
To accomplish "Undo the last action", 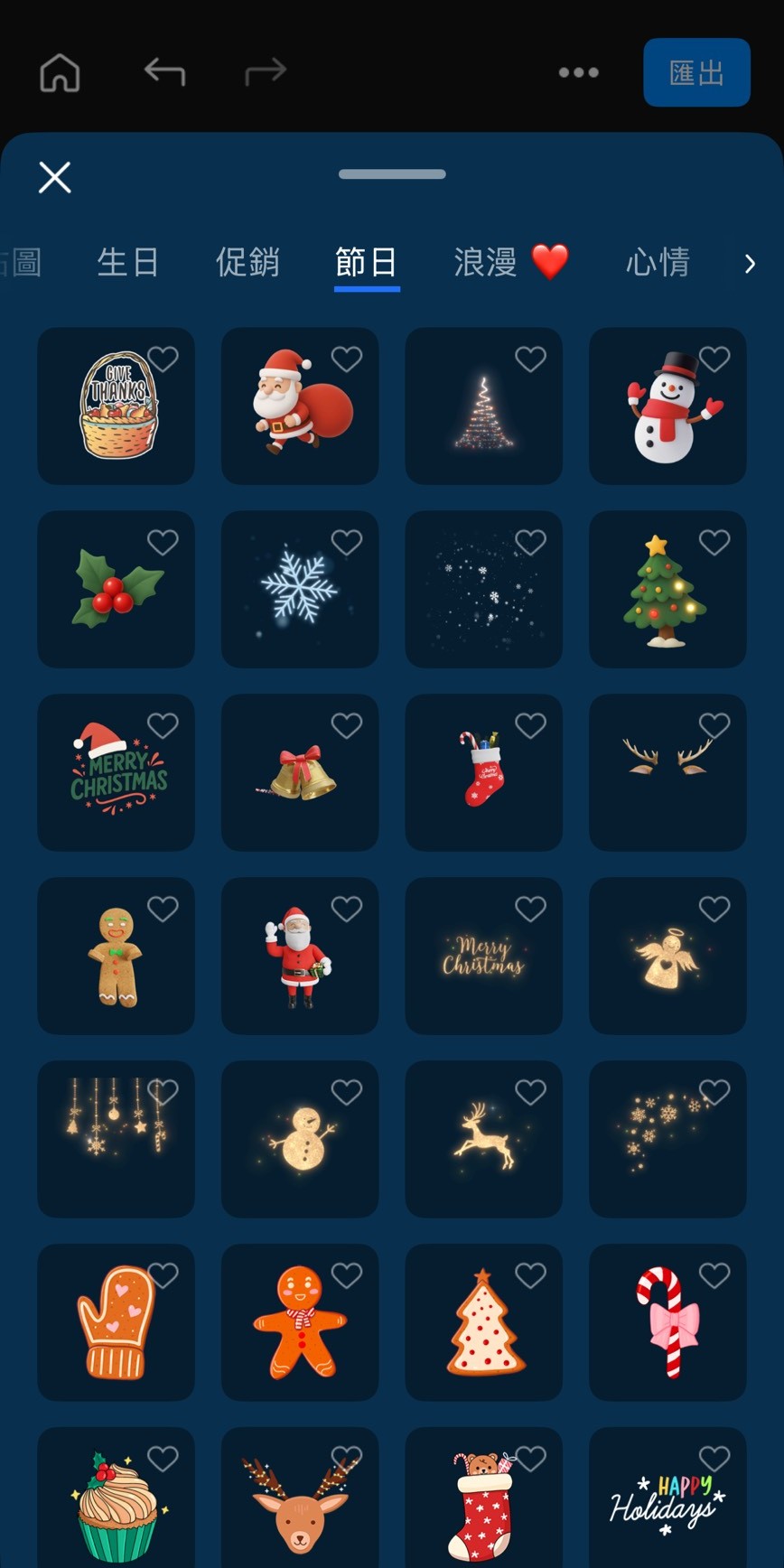I will pyautogui.click(x=164, y=72).
